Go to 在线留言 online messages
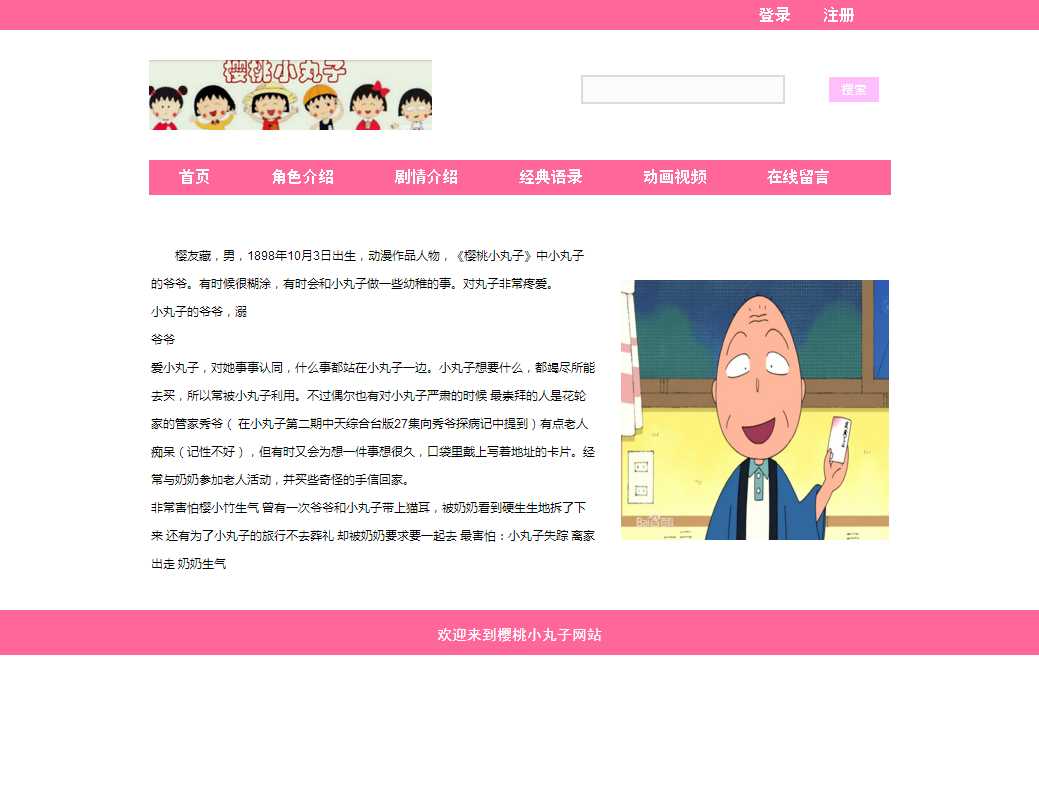This screenshot has width=1039, height=809. [797, 177]
